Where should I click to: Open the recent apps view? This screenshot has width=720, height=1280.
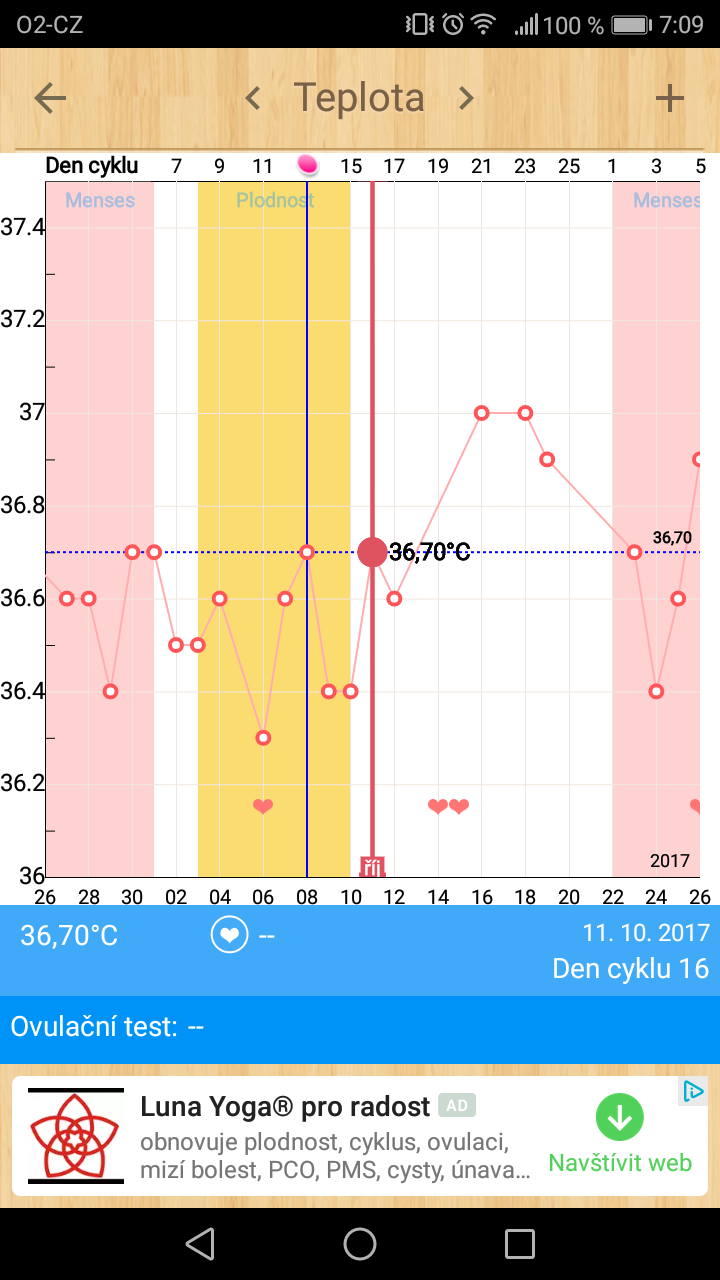click(520, 1244)
